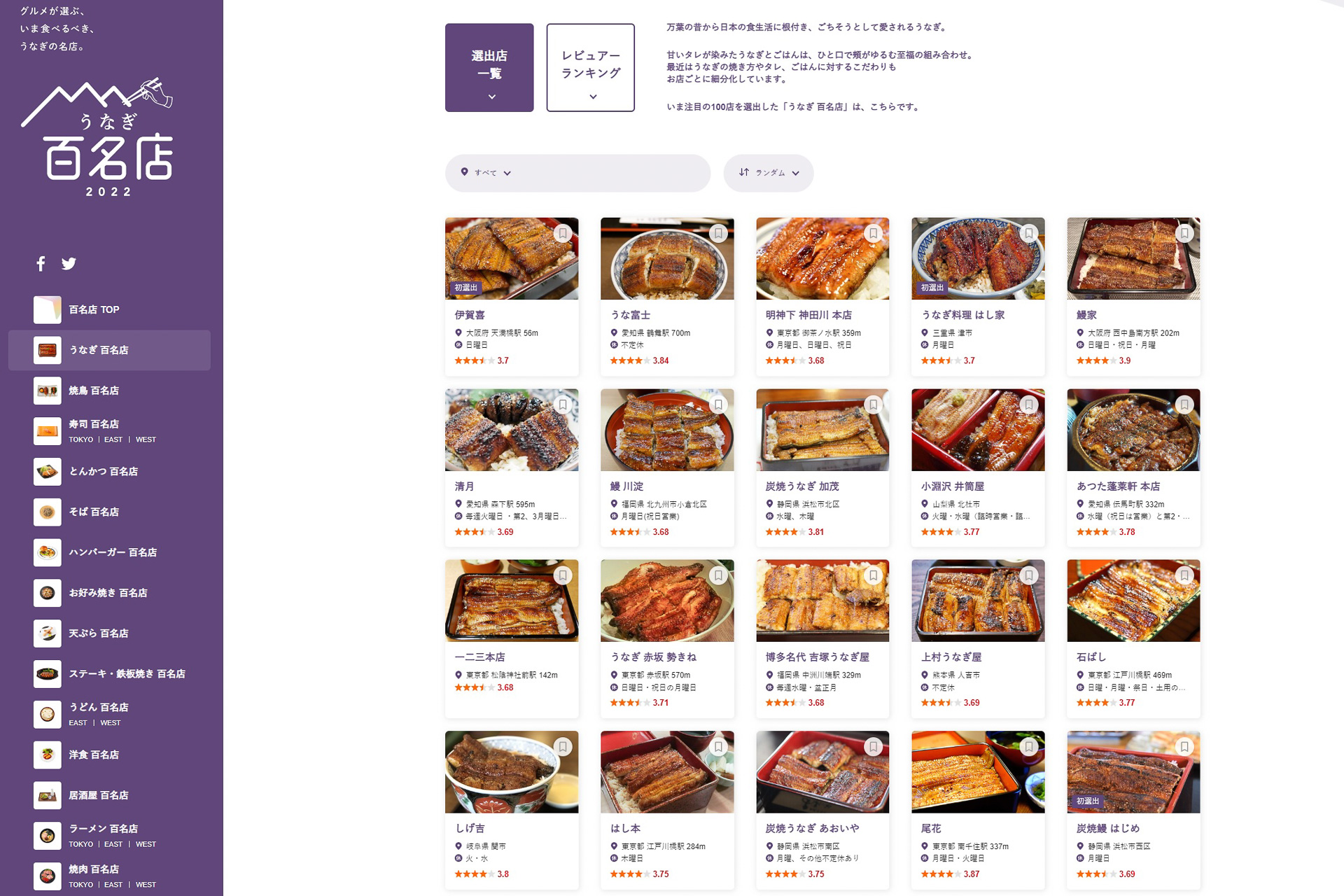Open the Facebook share icon
This screenshot has width=1344, height=896.
pyautogui.click(x=41, y=264)
